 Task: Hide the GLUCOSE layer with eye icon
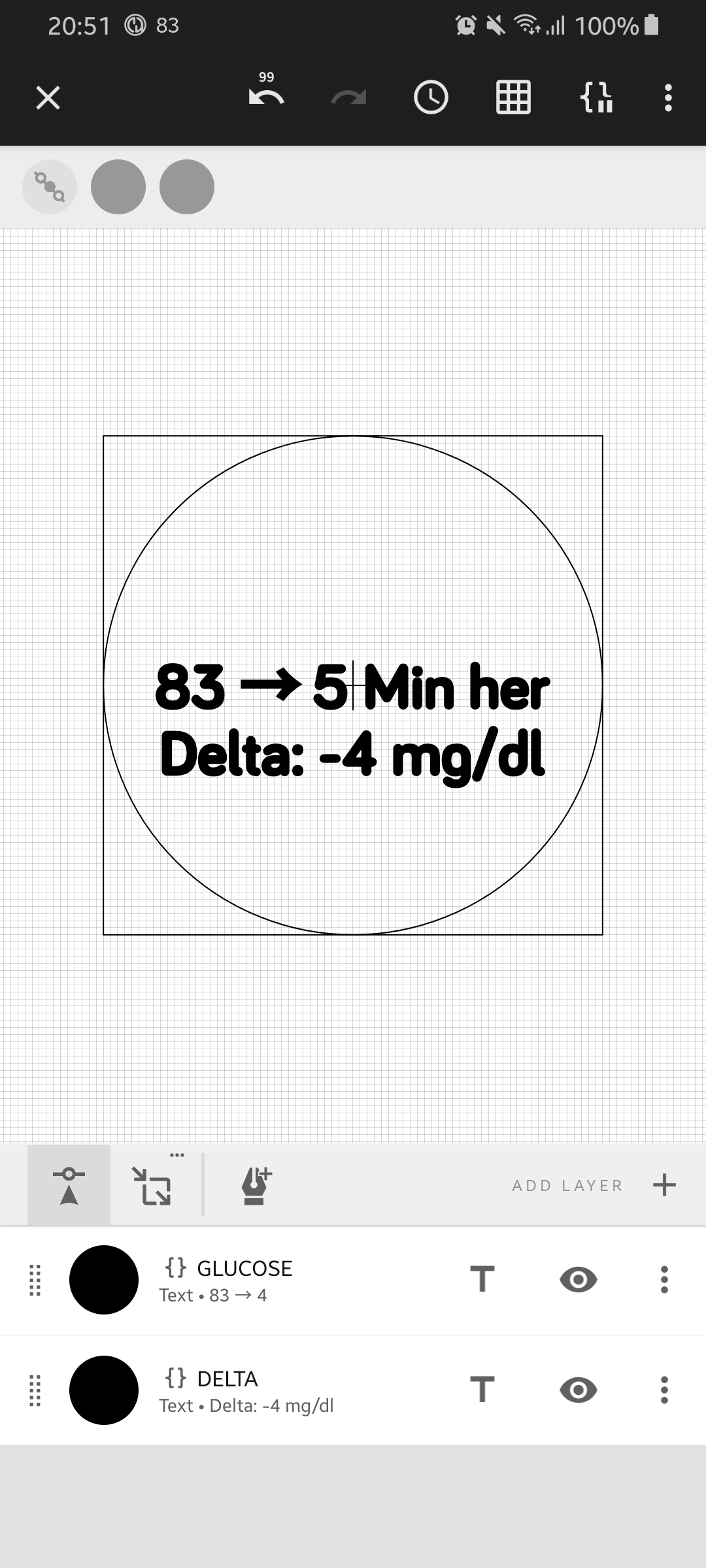coord(579,1280)
